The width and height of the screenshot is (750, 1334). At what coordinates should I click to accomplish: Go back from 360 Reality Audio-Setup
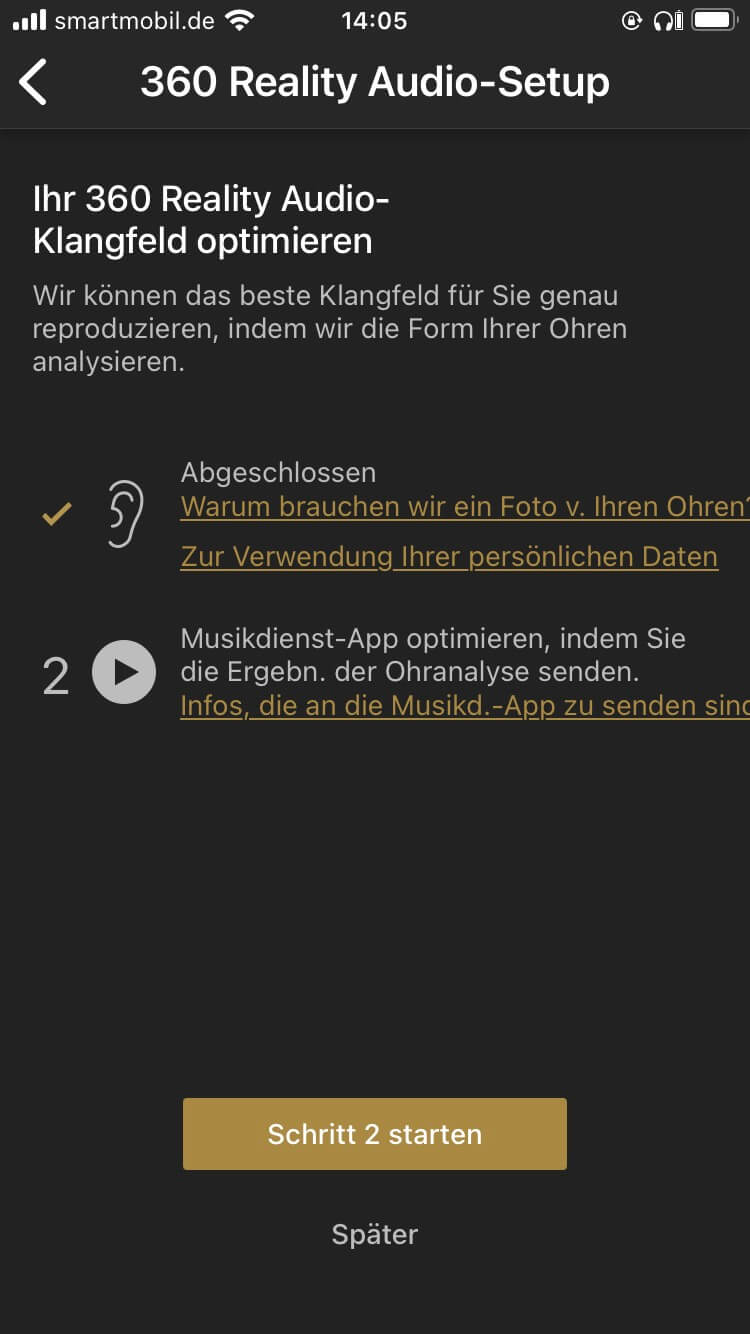(34, 82)
